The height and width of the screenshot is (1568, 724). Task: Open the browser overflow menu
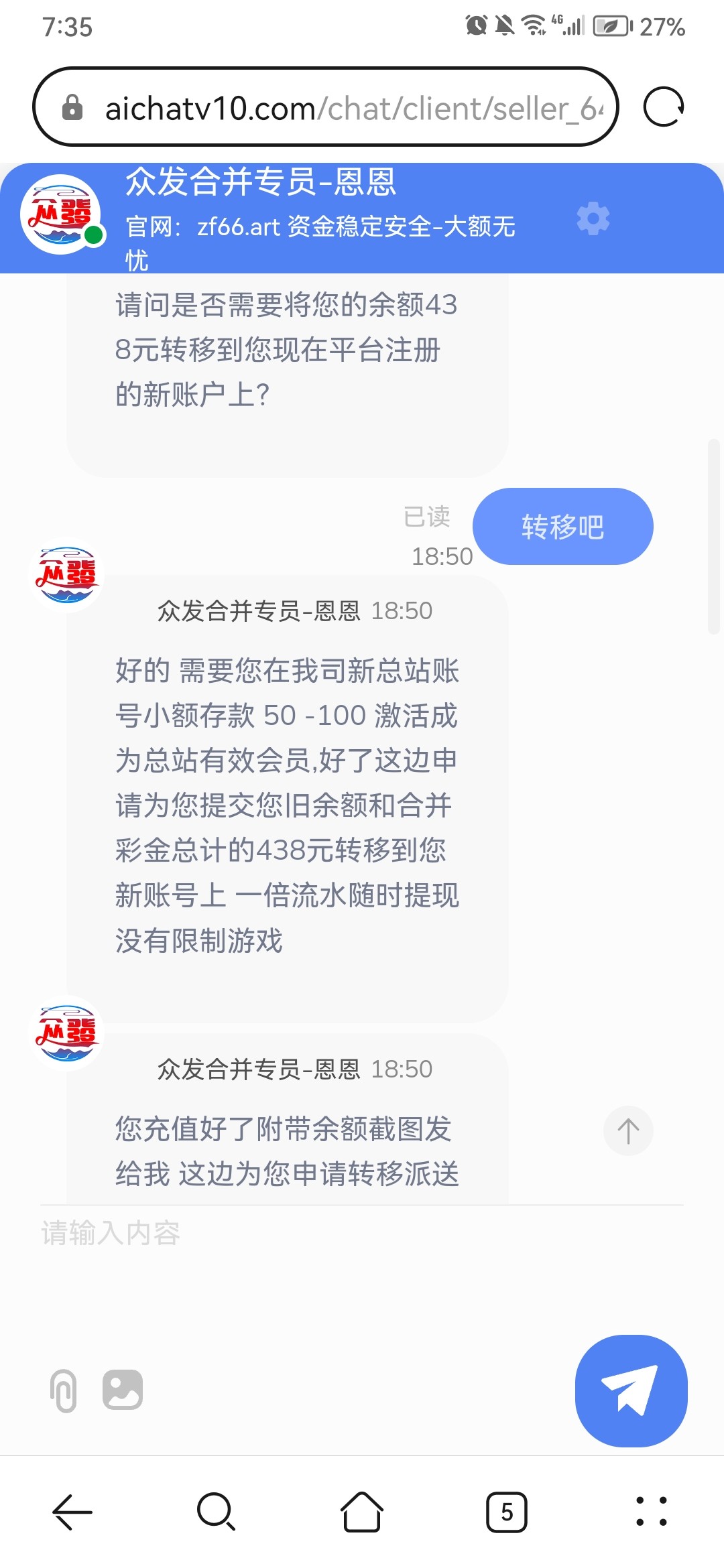651,1512
